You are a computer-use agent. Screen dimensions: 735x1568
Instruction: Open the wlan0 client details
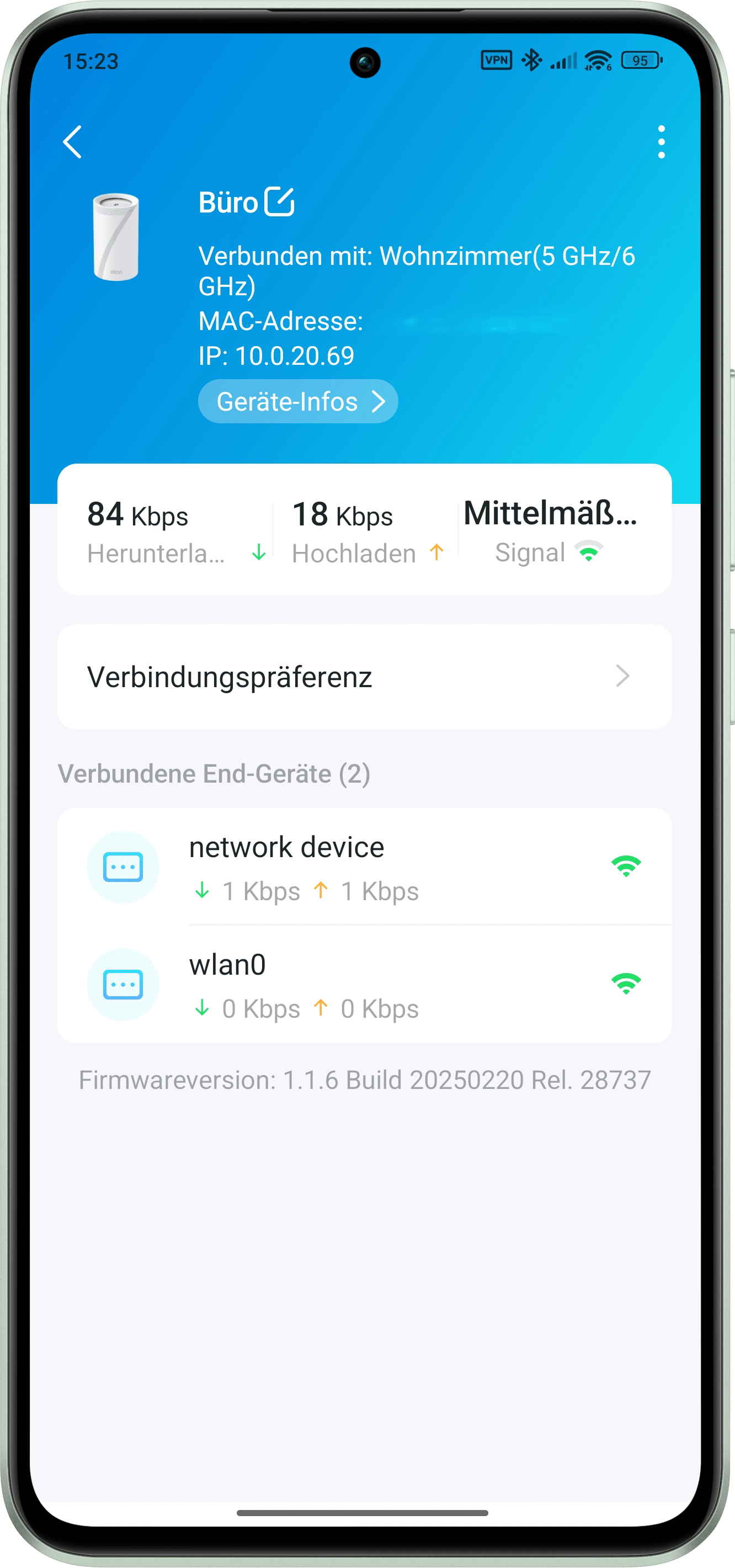[364, 985]
